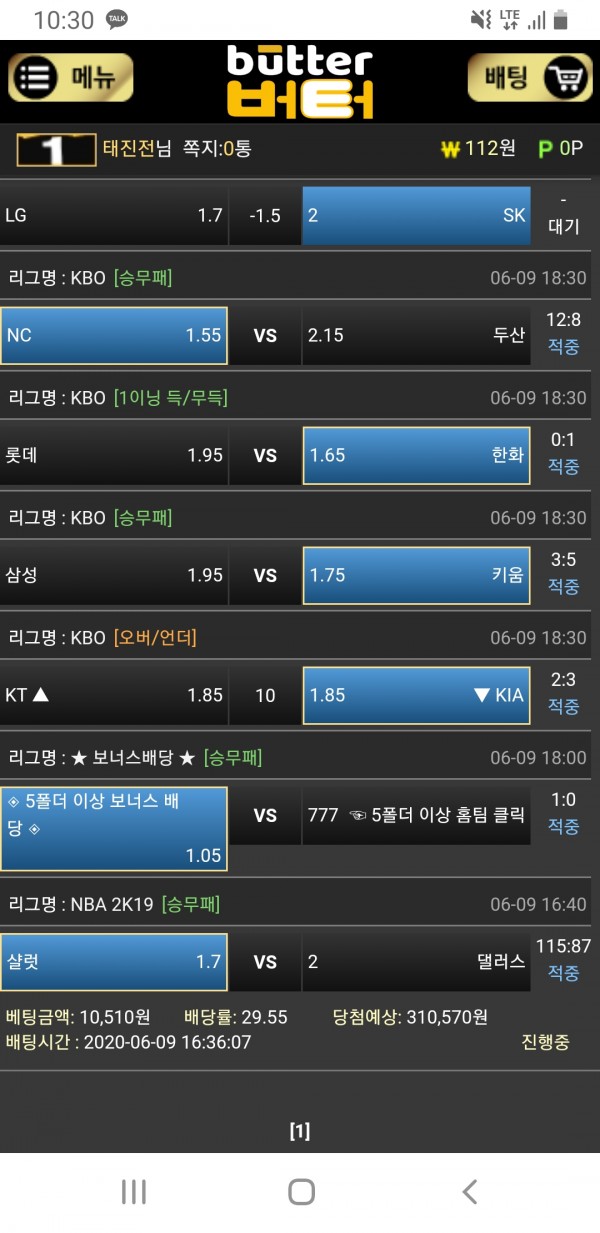Go back with system back button
This screenshot has width=600, height=1233.
(x=469, y=1191)
